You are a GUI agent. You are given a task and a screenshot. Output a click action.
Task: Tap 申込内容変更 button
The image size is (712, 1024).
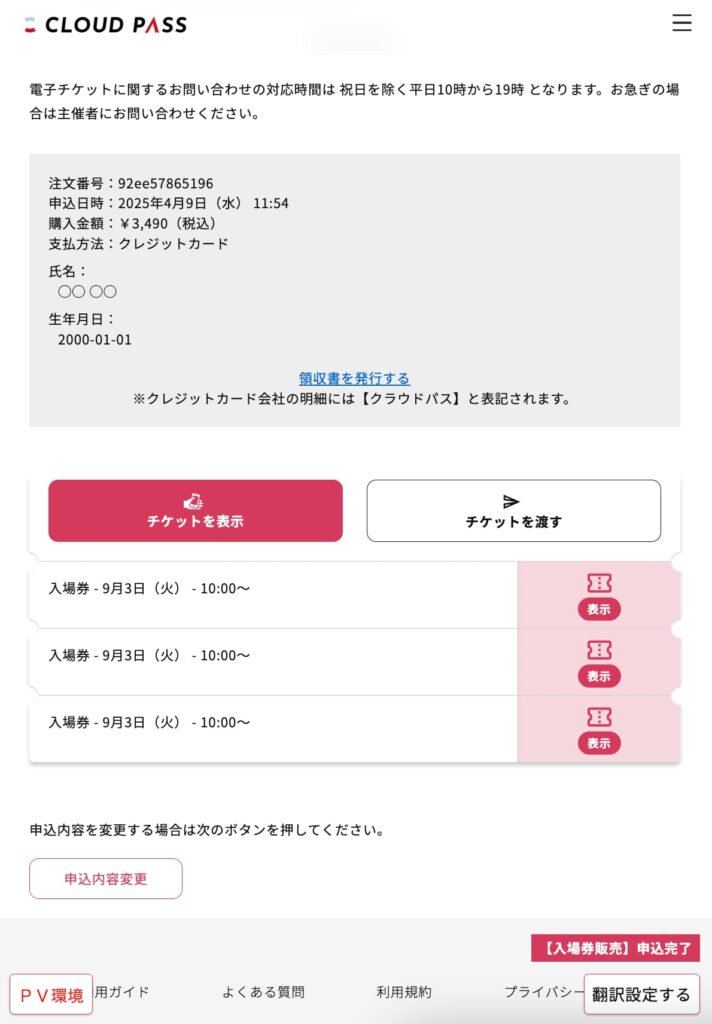(x=106, y=879)
